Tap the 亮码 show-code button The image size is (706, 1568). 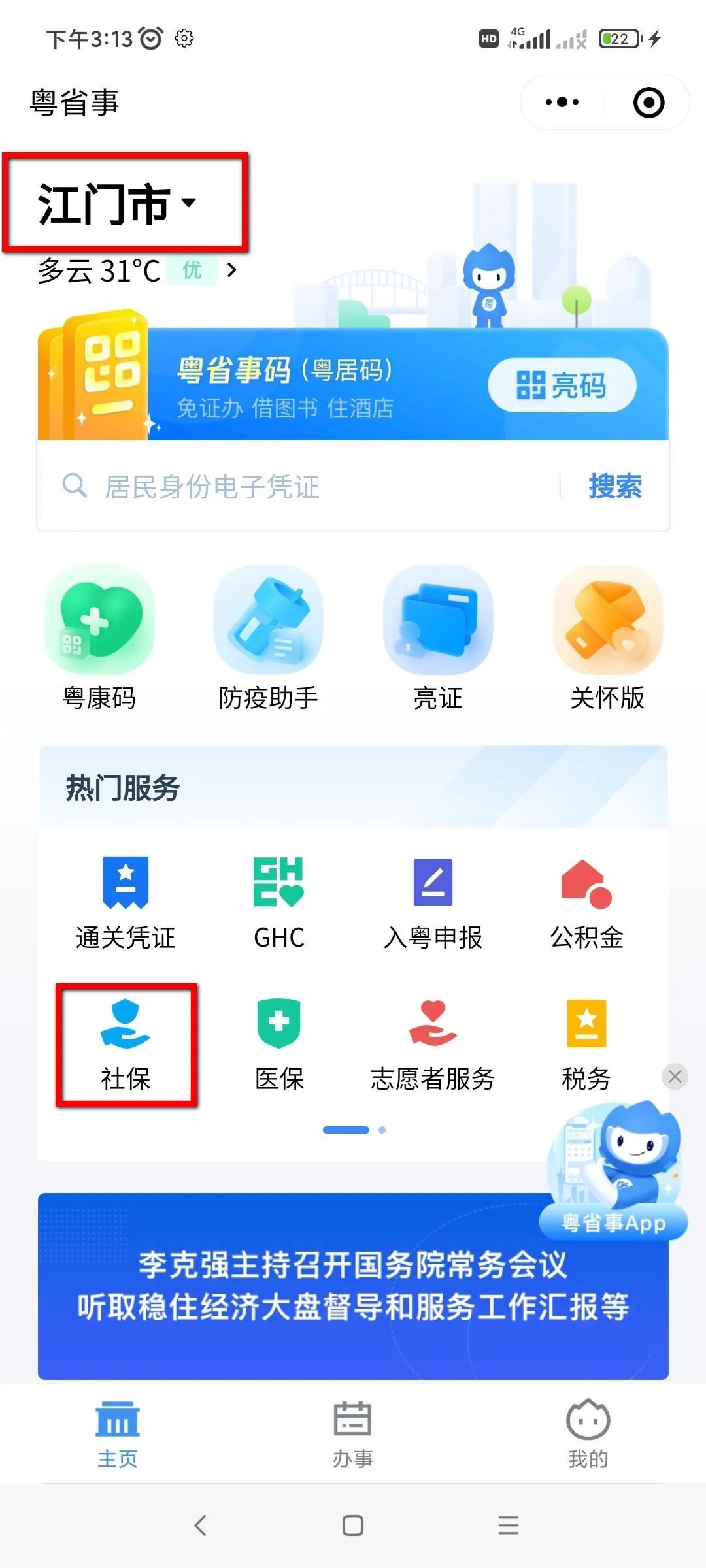click(562, 385)
